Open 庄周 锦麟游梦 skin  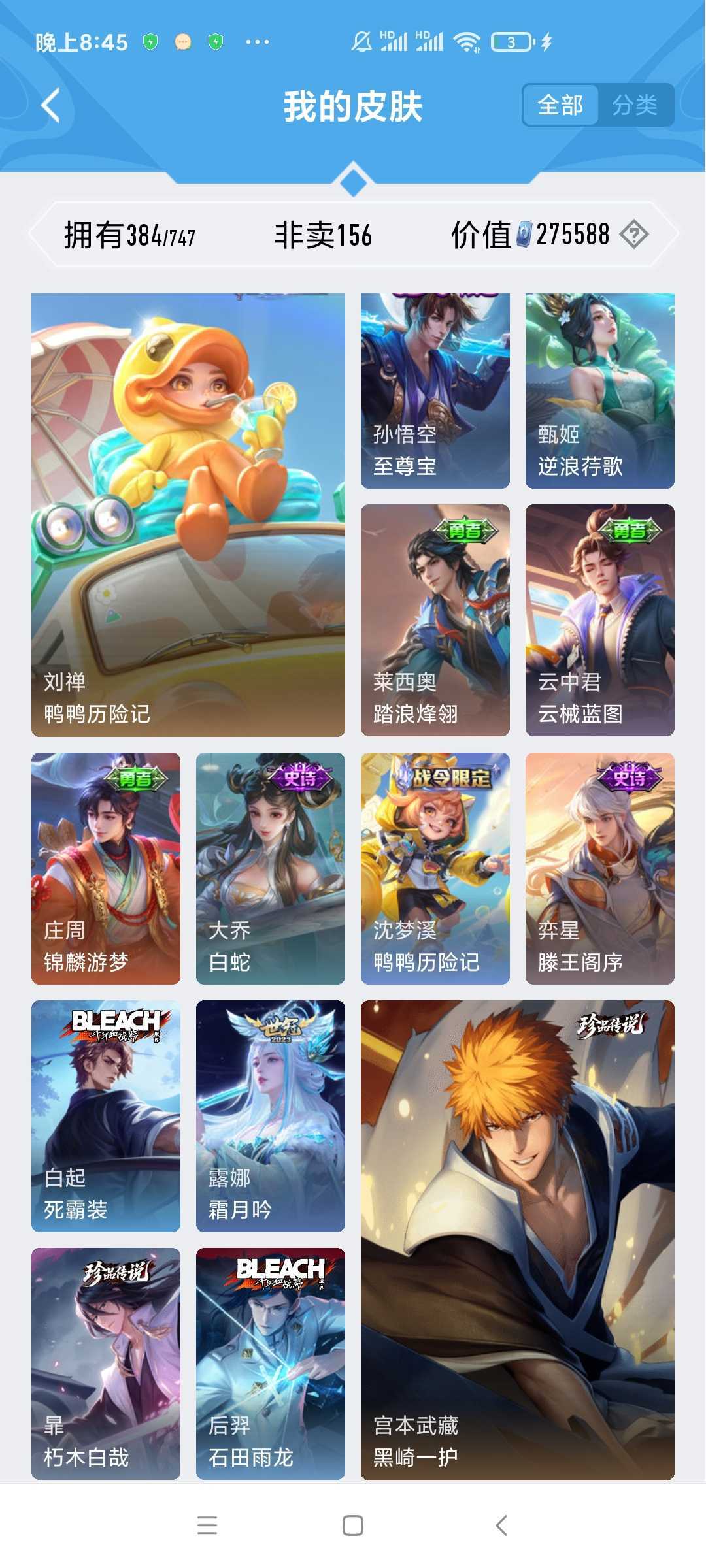coord(106,868)
